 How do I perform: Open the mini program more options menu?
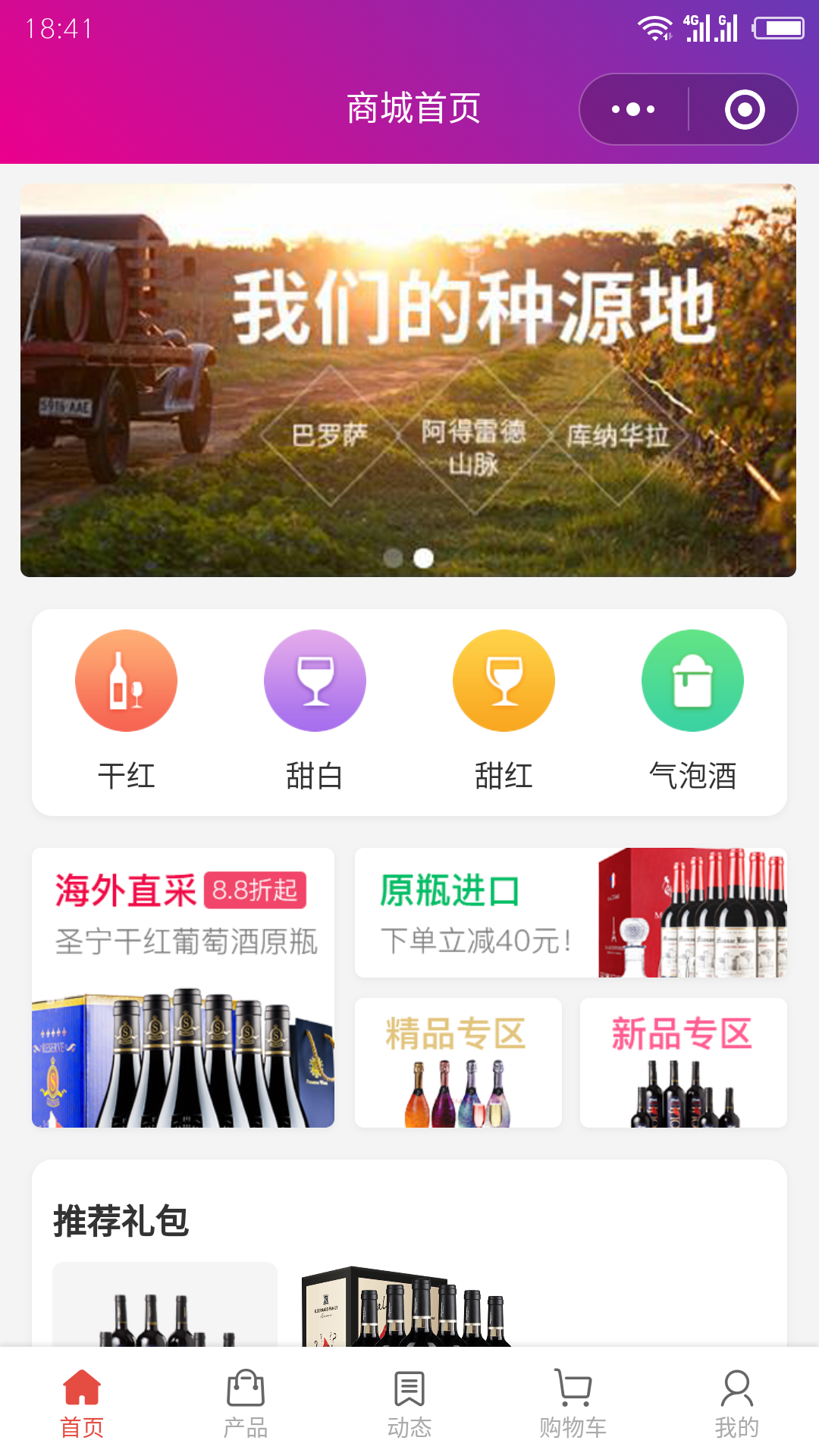pos(633,109)
